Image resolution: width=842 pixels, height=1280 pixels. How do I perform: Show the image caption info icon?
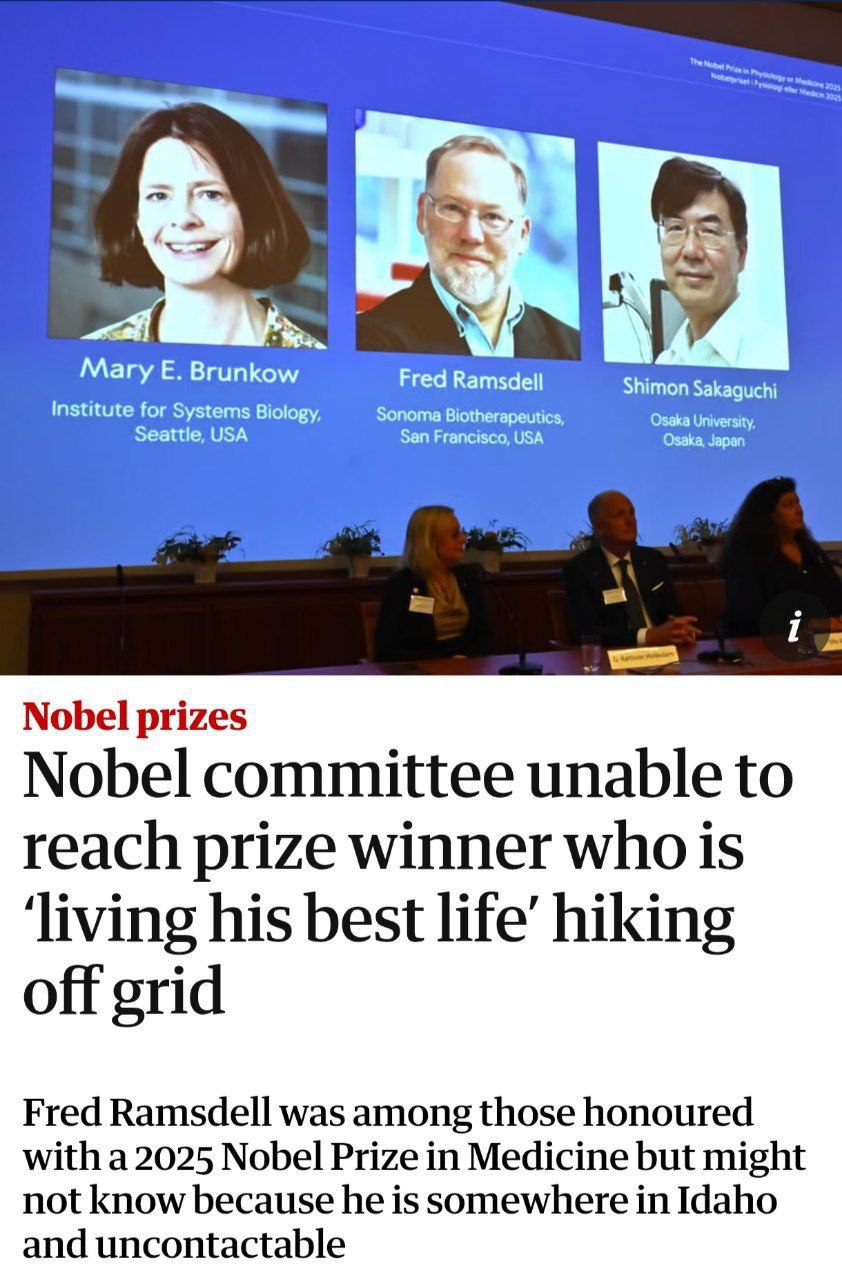[x=794, y=627]
